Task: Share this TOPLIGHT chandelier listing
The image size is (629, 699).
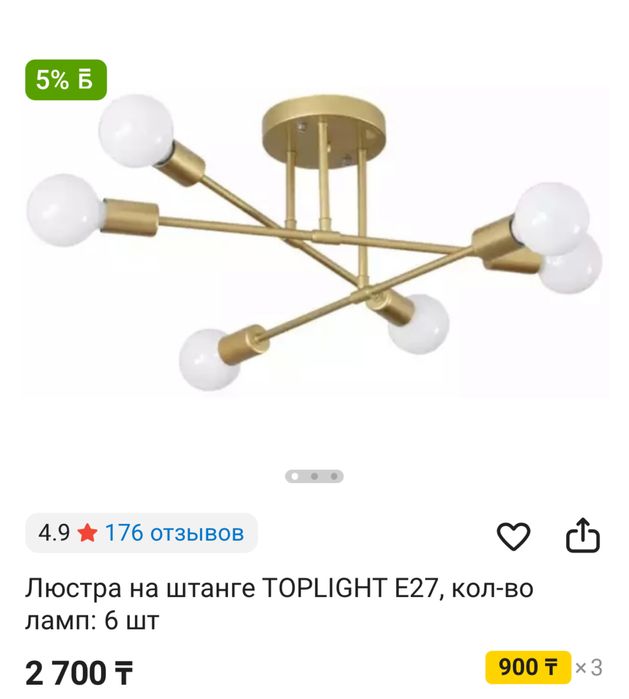Action: pos(582,536)
